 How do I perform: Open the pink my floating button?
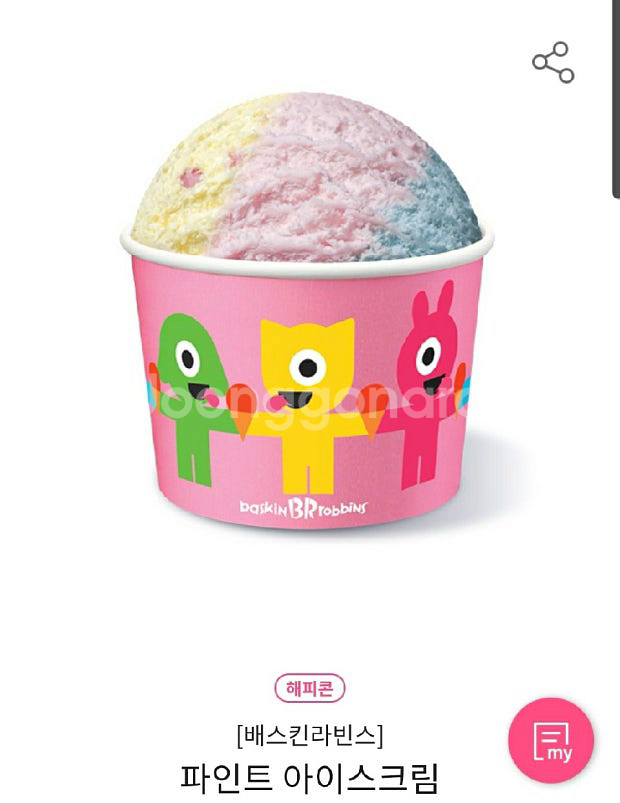(x=551, y=741)
